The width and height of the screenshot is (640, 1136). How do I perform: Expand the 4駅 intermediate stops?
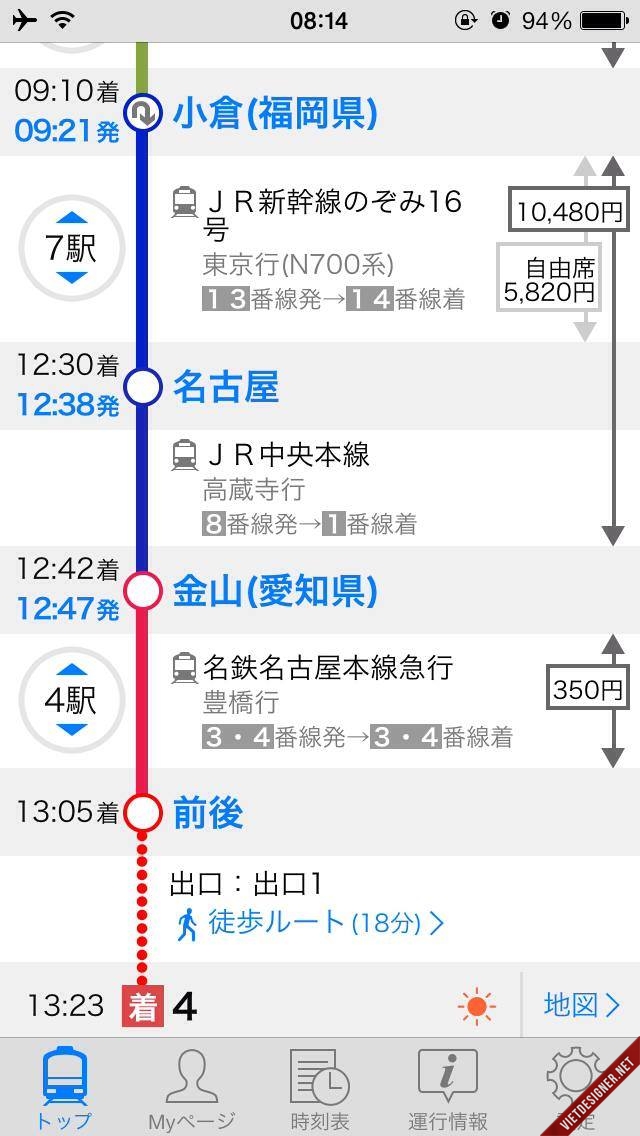tap(71, 699)
